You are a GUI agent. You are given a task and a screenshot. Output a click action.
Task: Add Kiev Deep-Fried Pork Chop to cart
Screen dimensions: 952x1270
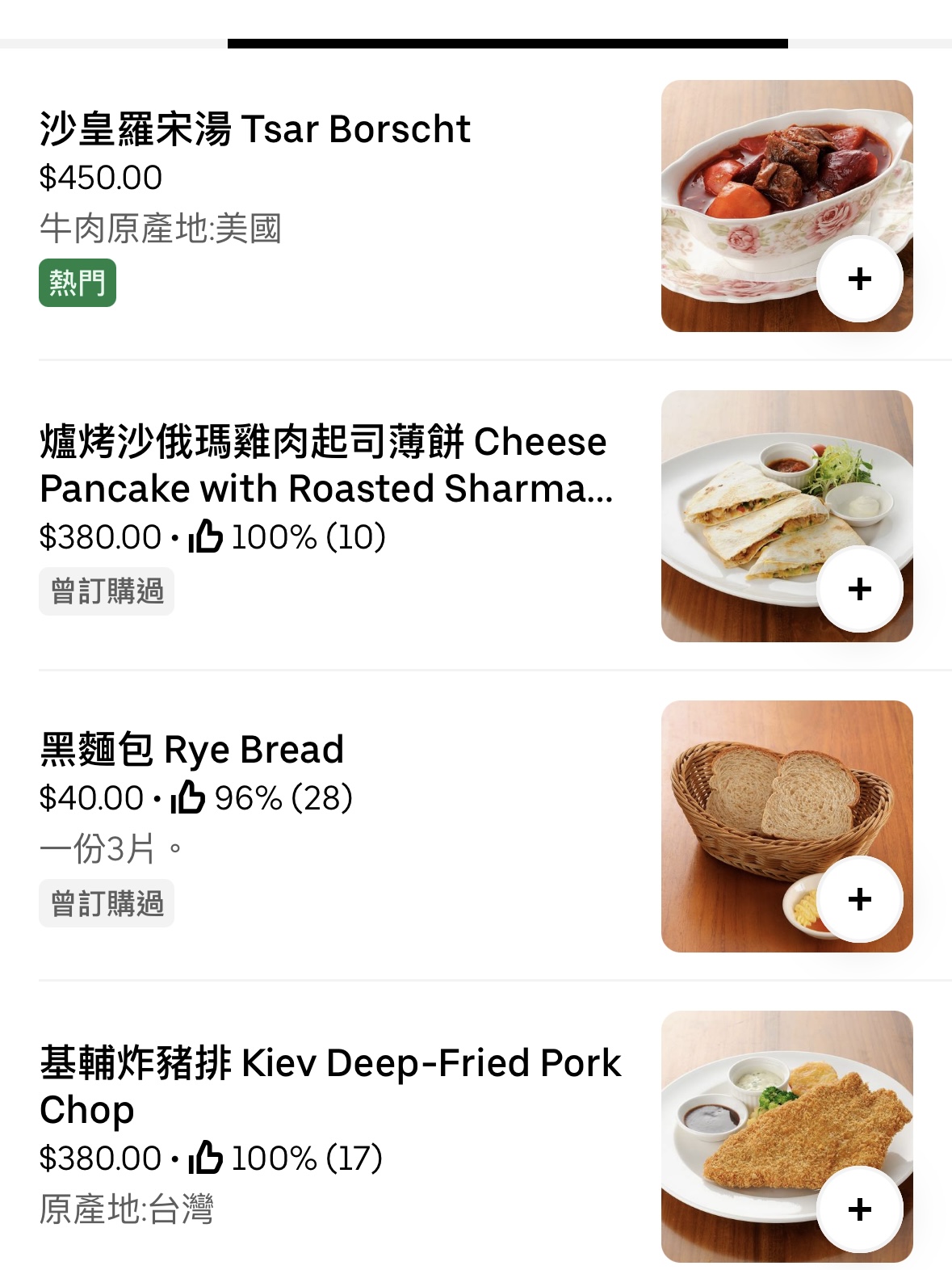(860, 1209)
